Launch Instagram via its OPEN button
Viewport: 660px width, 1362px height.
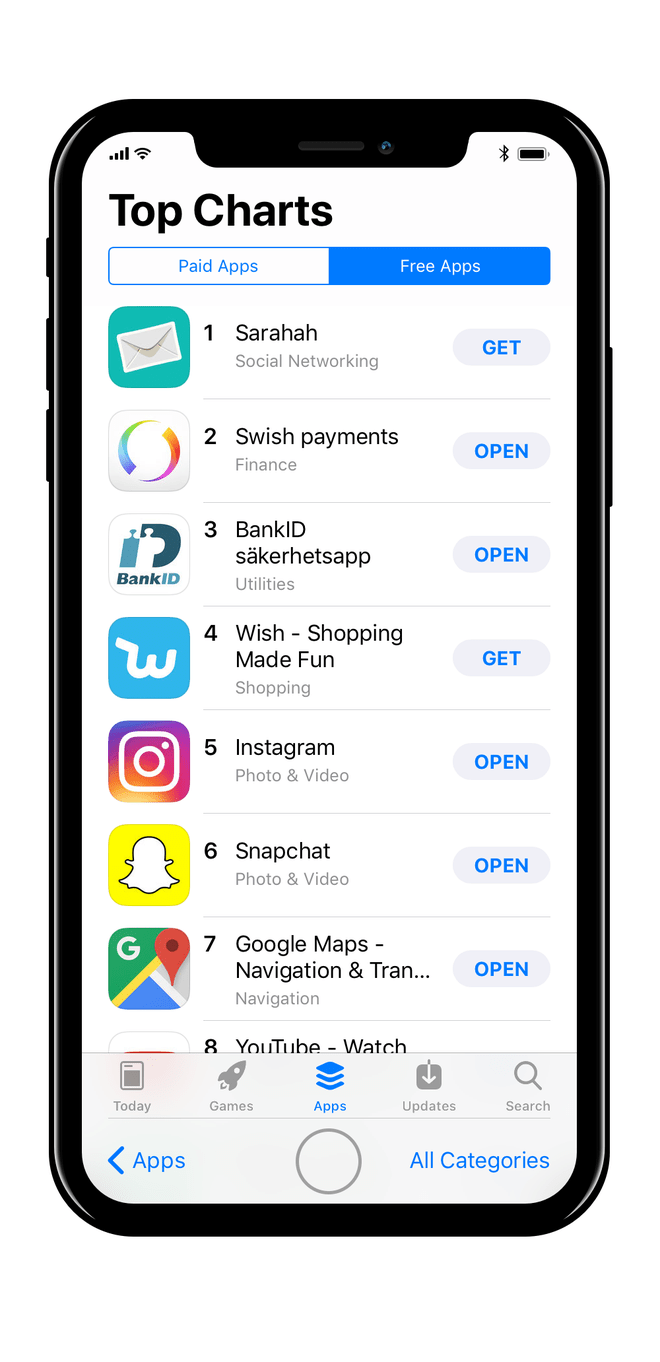(501, 762)
